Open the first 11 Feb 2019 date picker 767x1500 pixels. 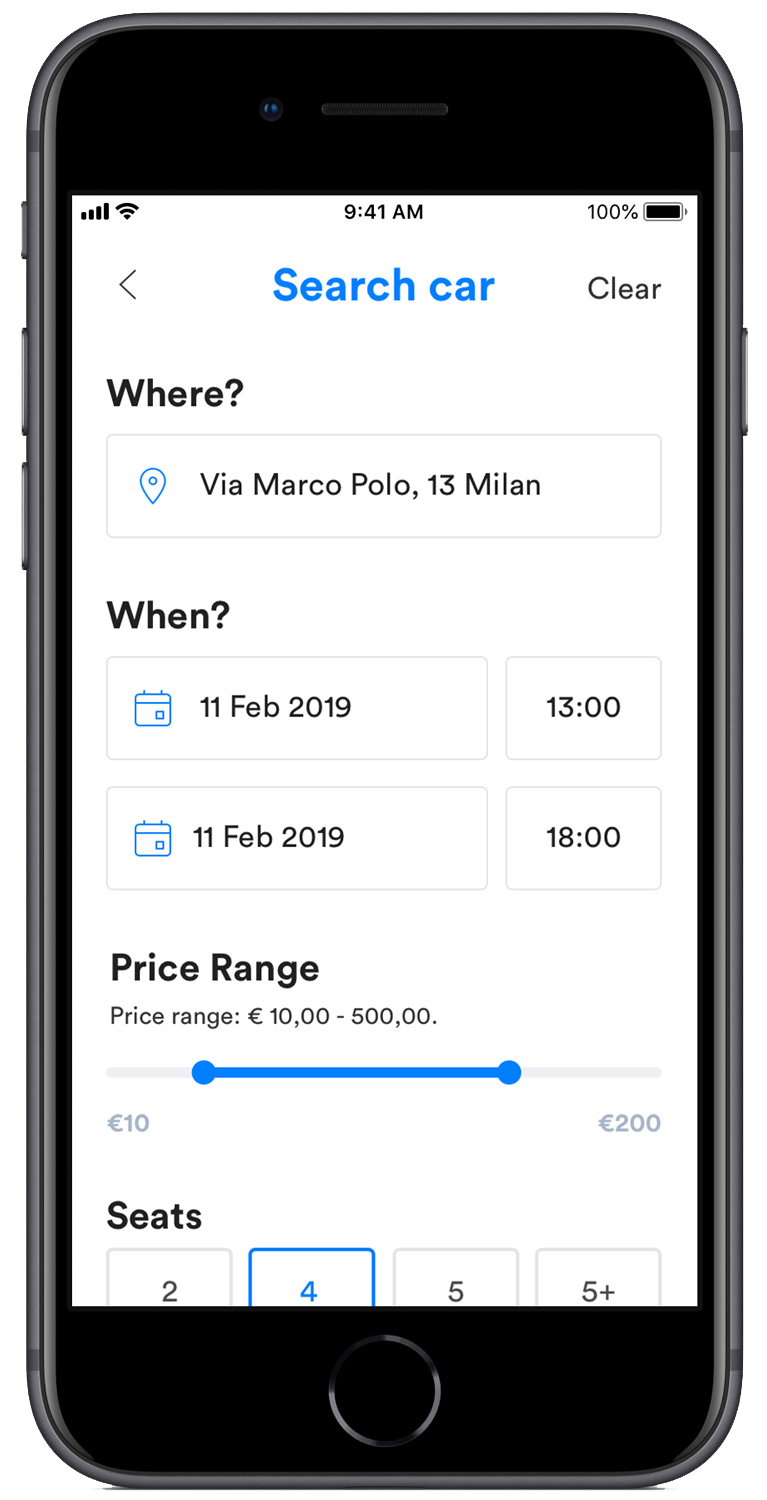(296, 708)
